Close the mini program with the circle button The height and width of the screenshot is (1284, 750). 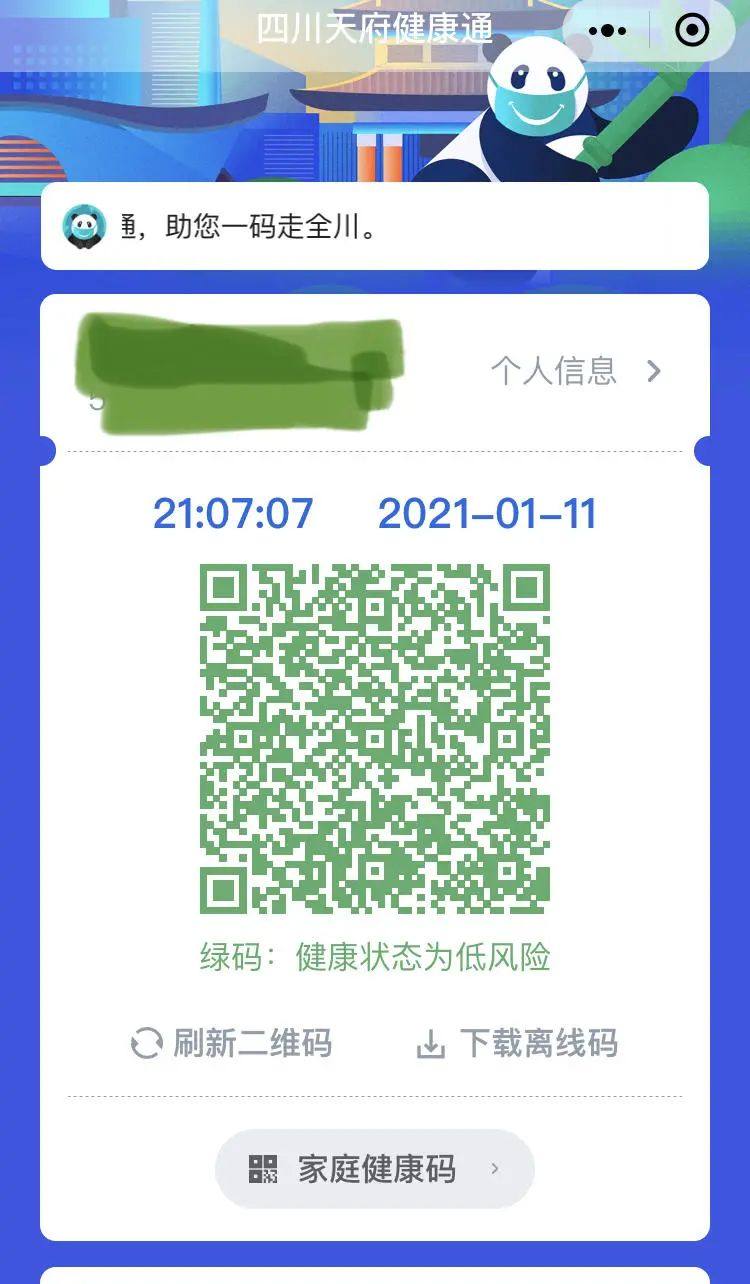(692, 31)
